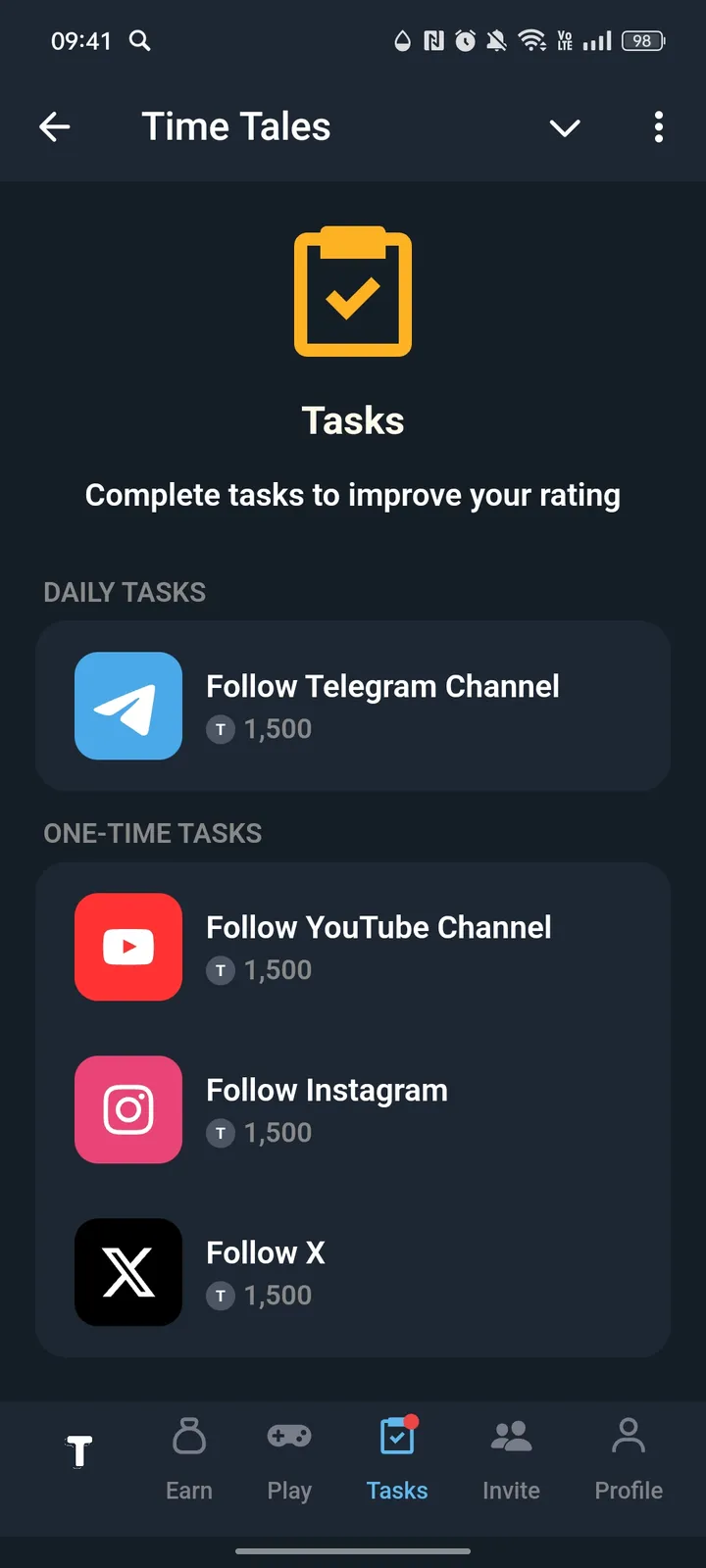Tap the back arrow to leave Tasks
The height and width of the screenshot is (1568, 706).
click(x=55, y=126)
